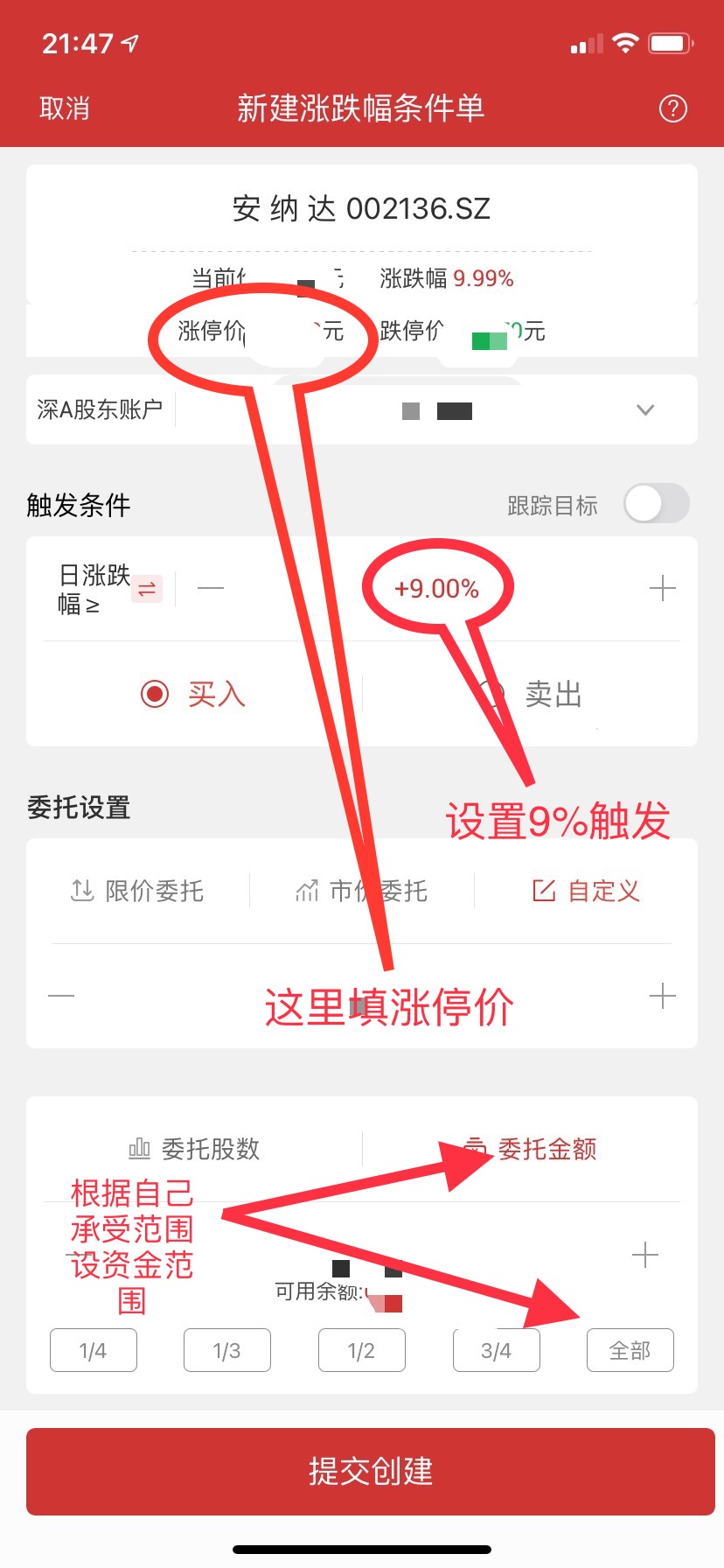
Task: Select the 买入 radio option
Action: click(x=192, y=695)
